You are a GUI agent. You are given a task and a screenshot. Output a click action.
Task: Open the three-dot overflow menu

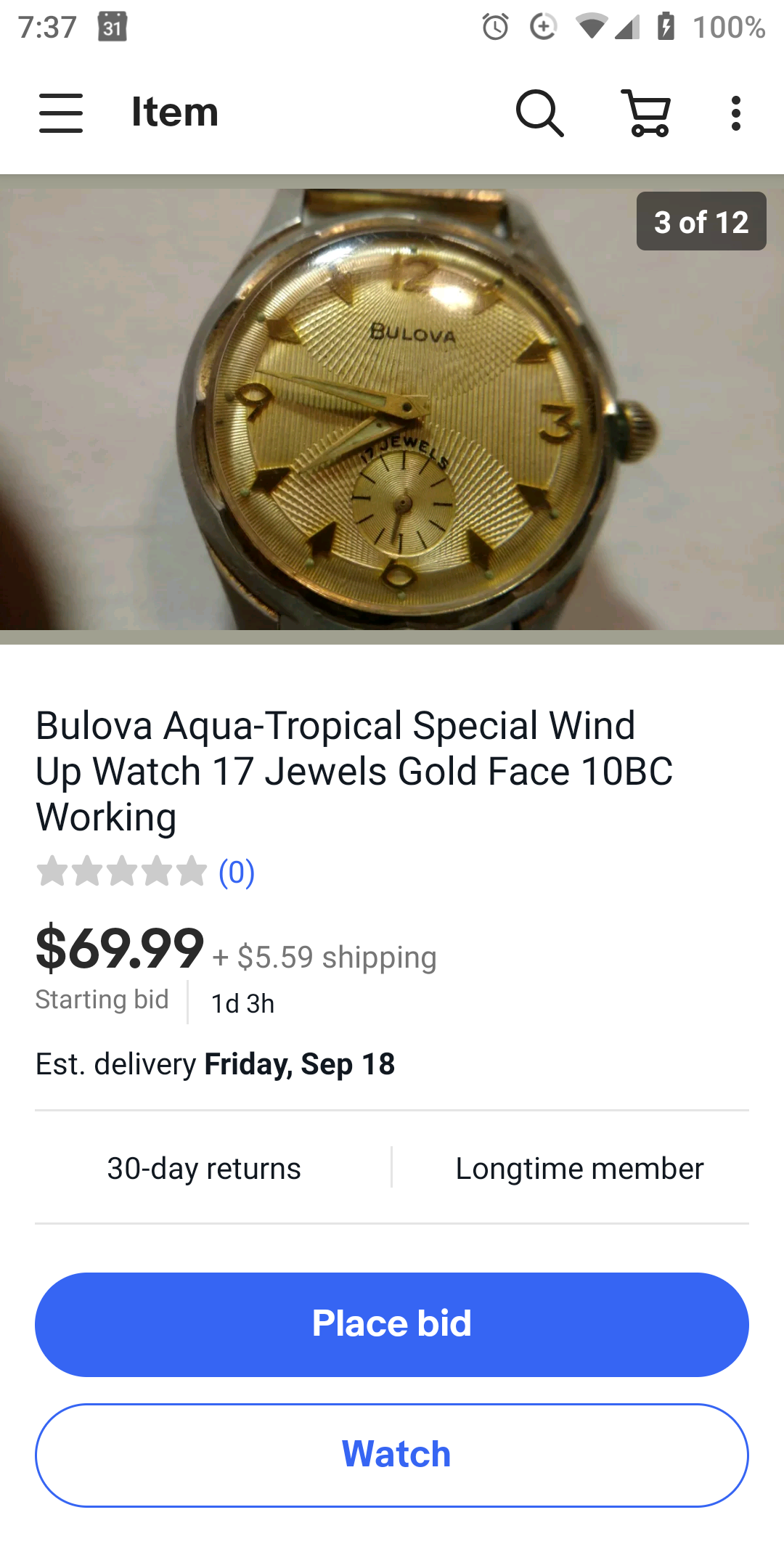click(x=736, y=113)
